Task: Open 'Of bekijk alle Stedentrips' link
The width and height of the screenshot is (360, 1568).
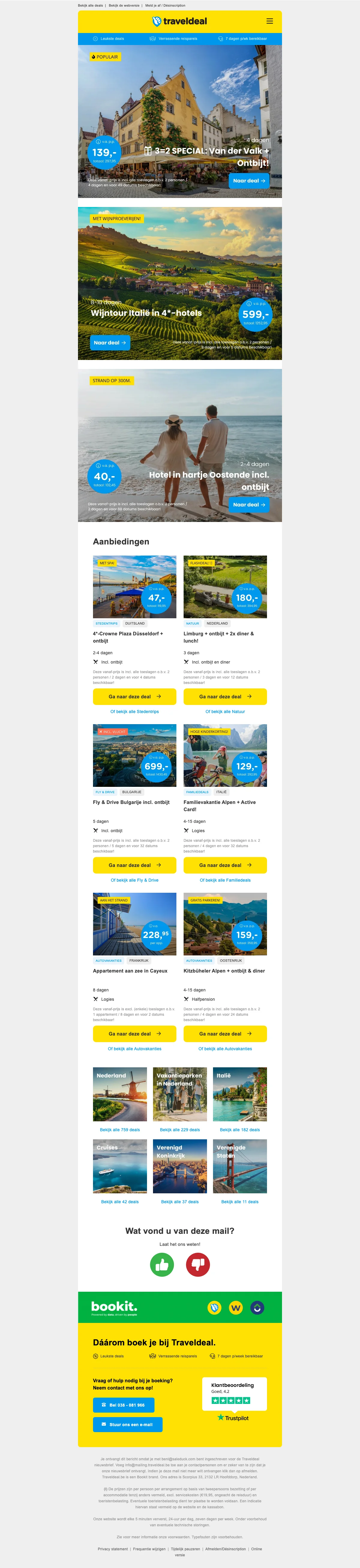Action: pos(135,712)
